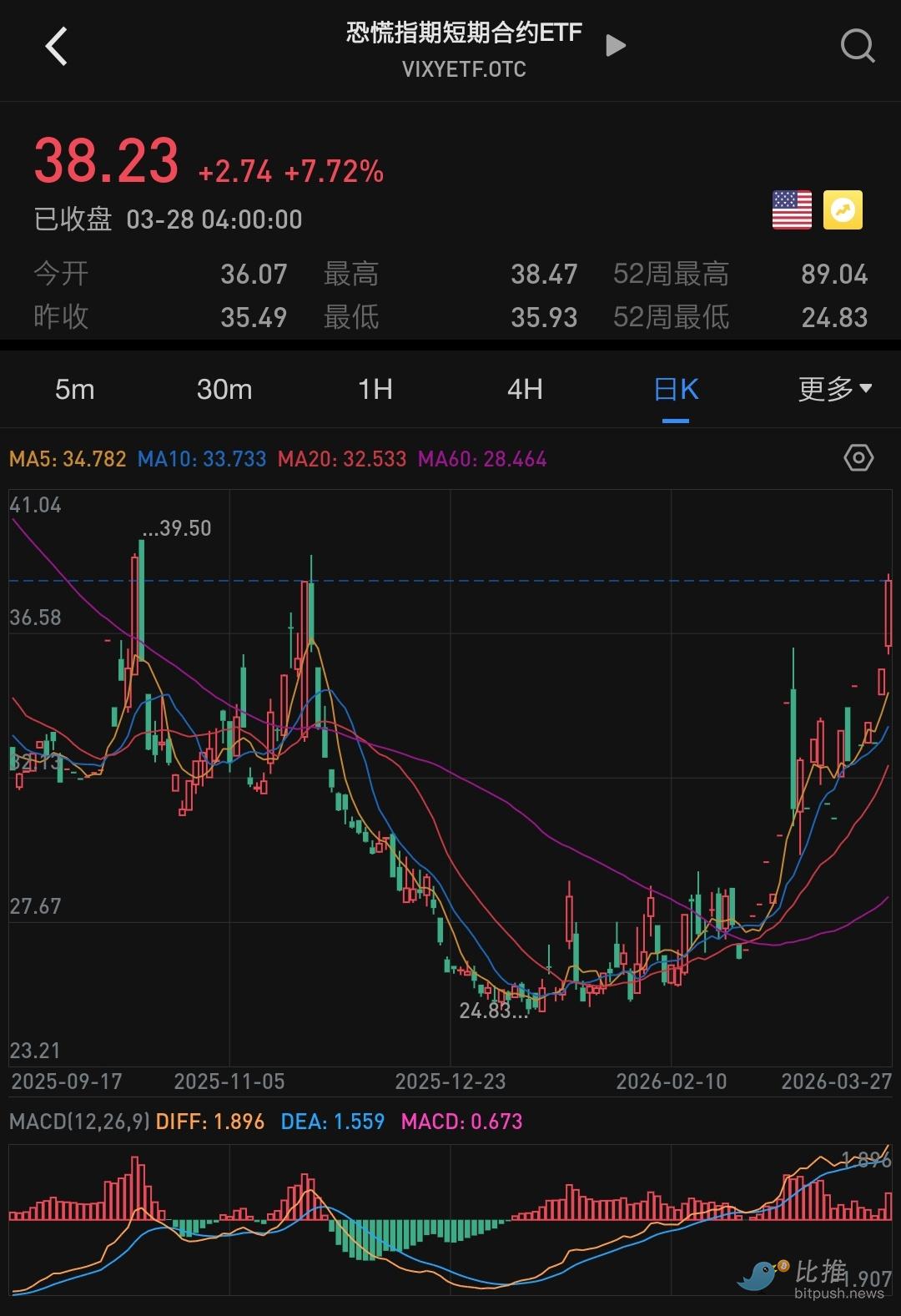Change chart to the 4H interval
The height and width of the screenshot is (1316, 901).
tap(525, 389)
